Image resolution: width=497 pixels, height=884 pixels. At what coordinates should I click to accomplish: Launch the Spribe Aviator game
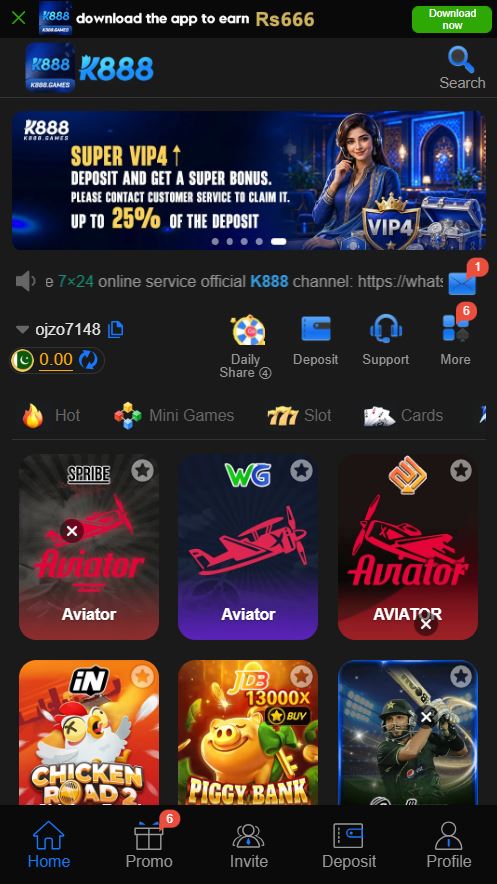(89, 546)
